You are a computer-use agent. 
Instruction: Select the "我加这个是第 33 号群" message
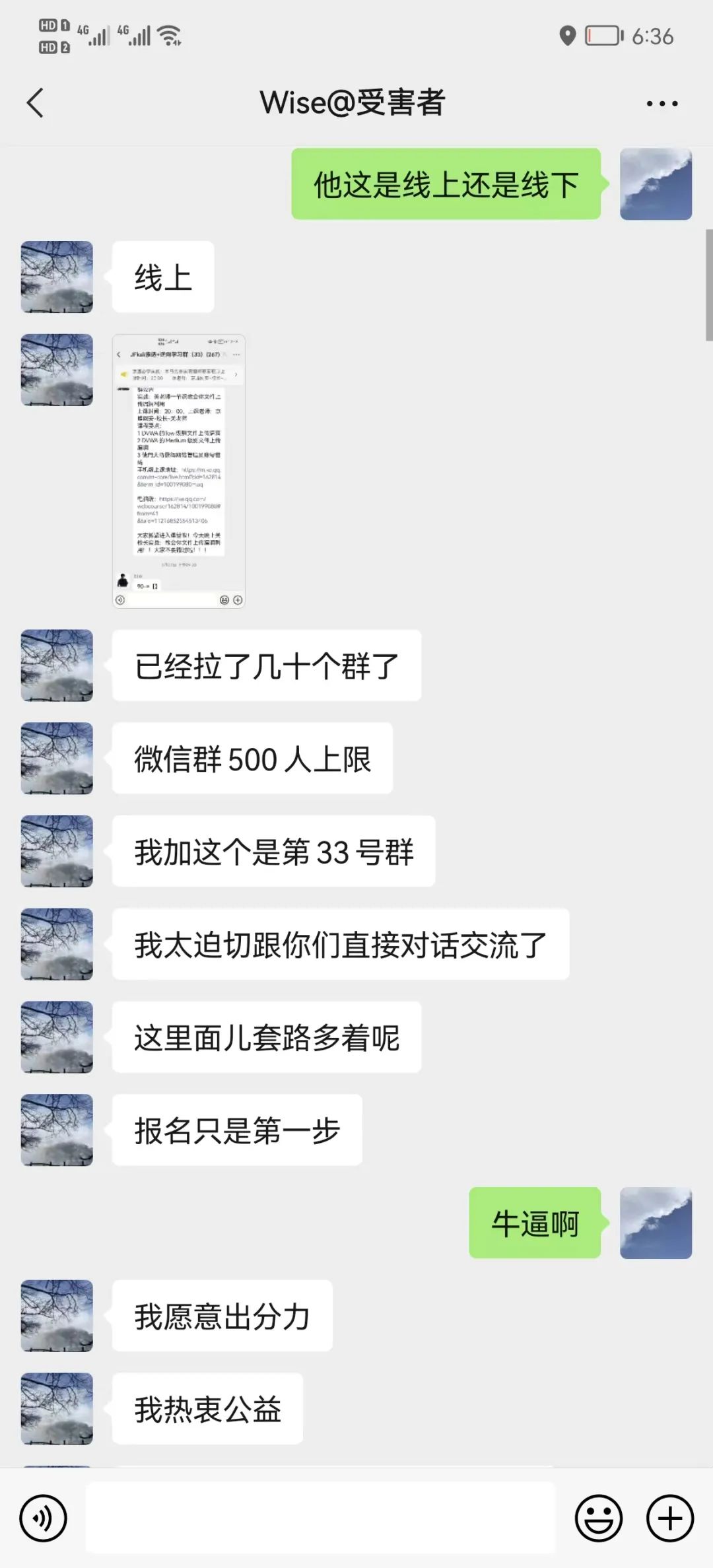275,852
